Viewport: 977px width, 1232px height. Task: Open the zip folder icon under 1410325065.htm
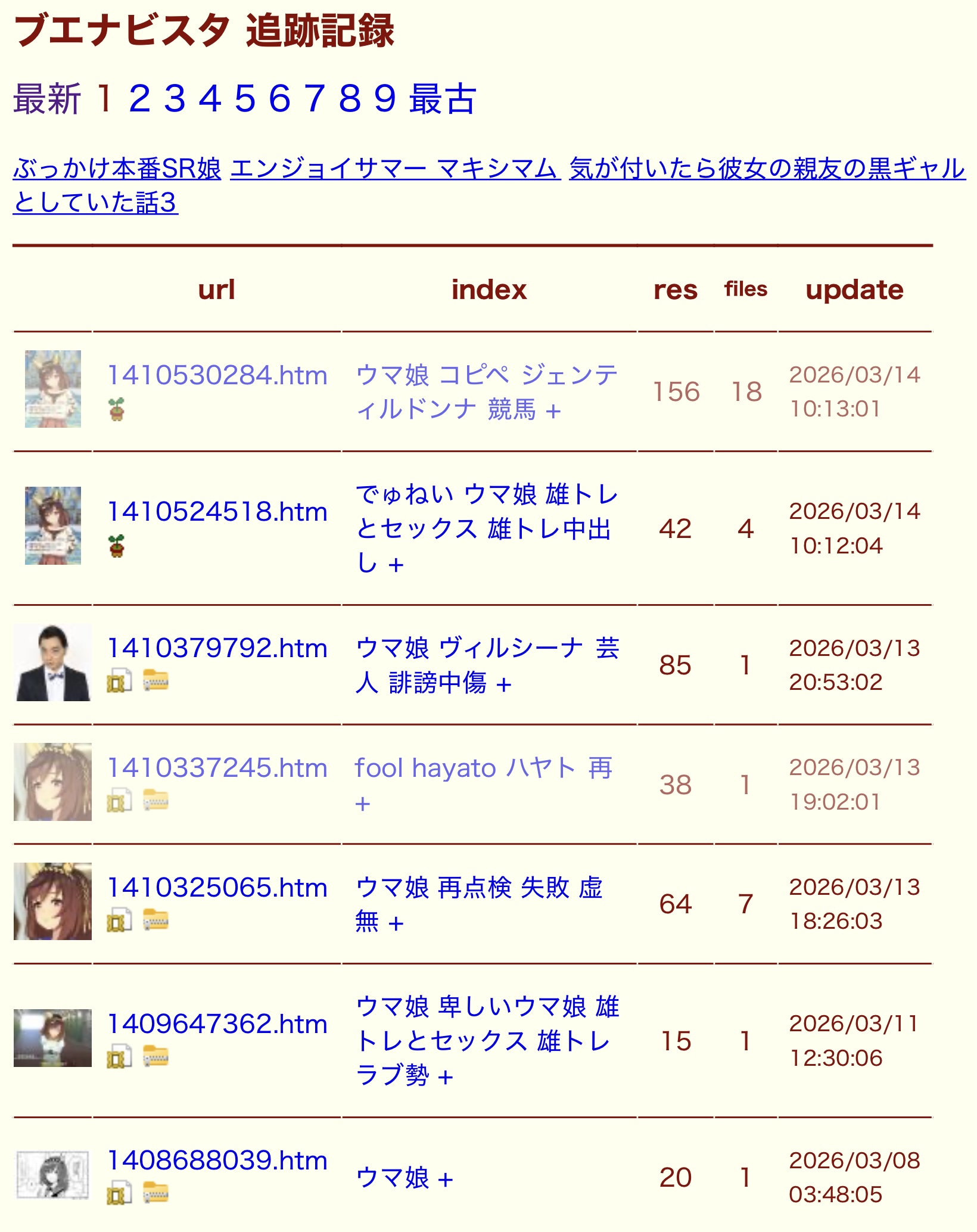click(155, 920)
